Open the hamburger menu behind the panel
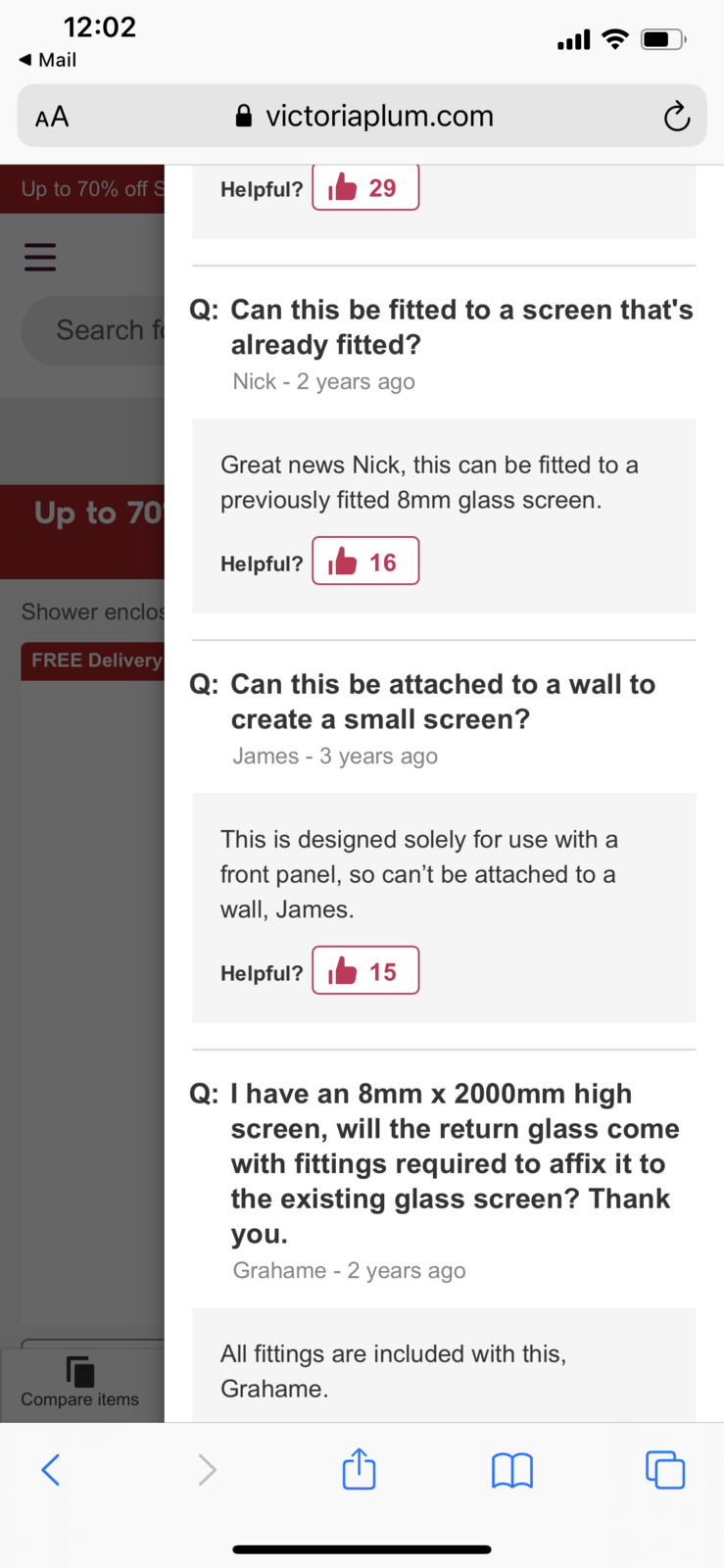 coord(40,257)
